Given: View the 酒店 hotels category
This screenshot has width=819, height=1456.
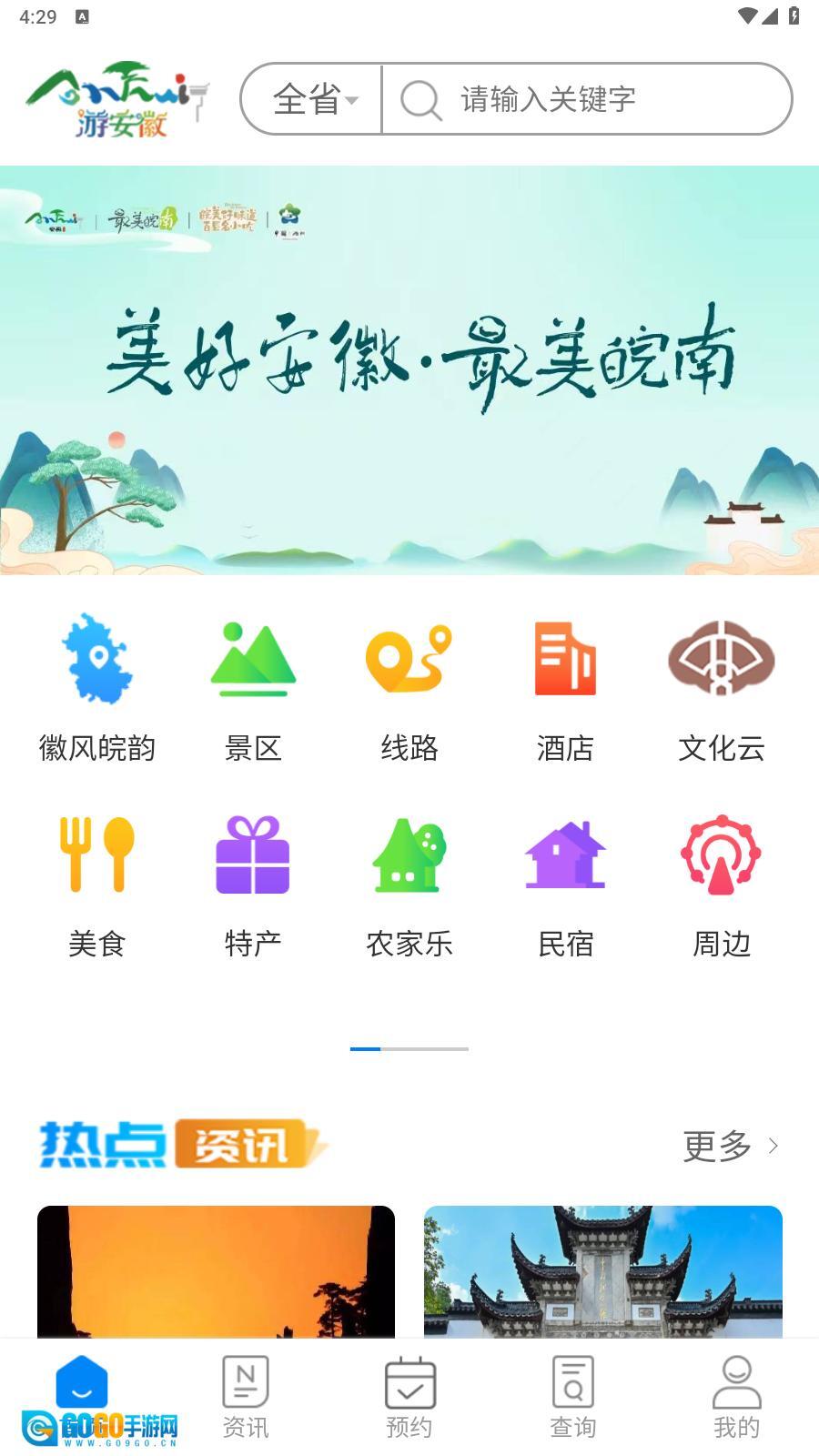Looking at the screenshot, I should coord(565,687).
